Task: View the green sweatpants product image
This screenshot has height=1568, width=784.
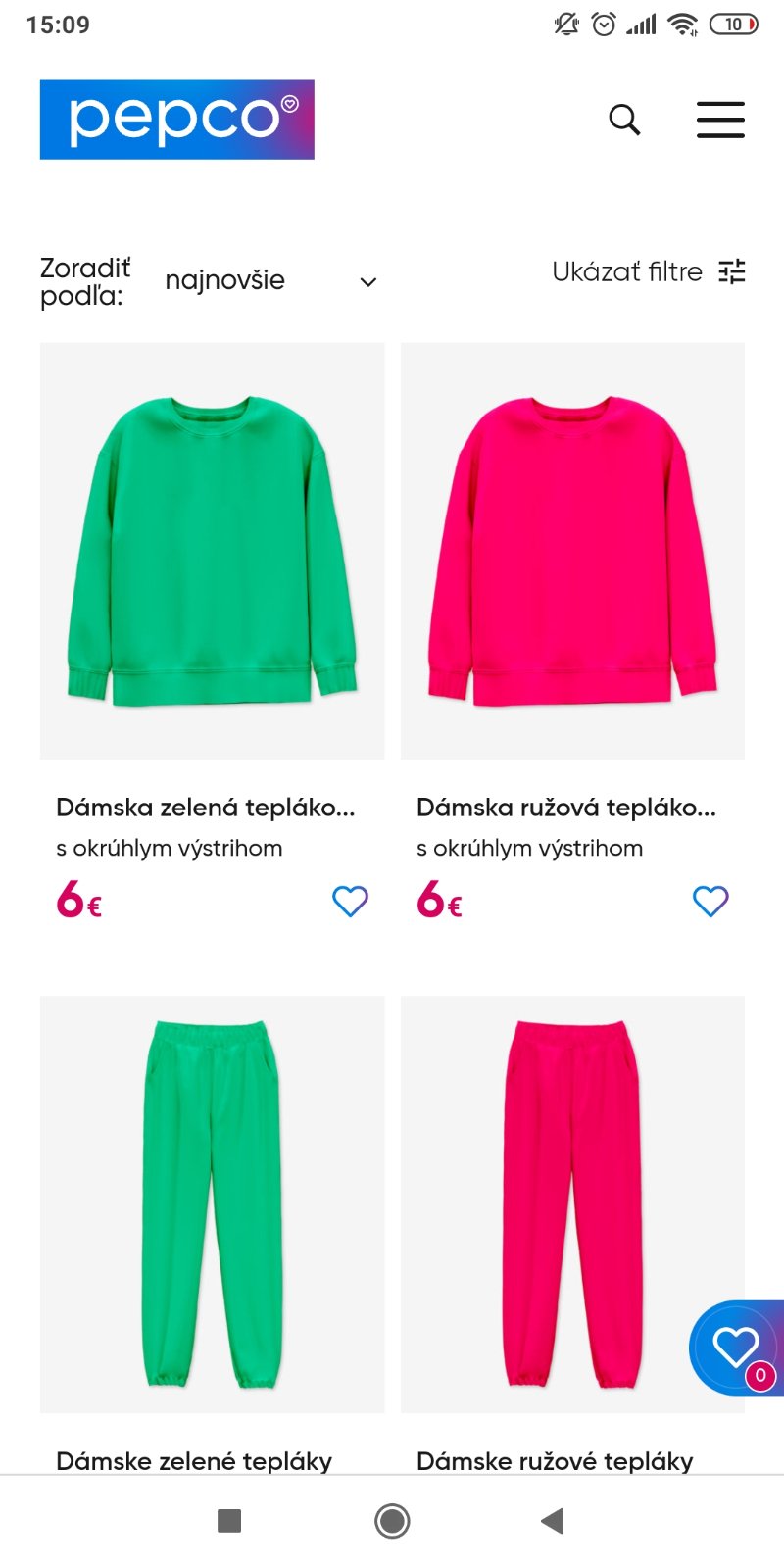Action: [213, 1204]
